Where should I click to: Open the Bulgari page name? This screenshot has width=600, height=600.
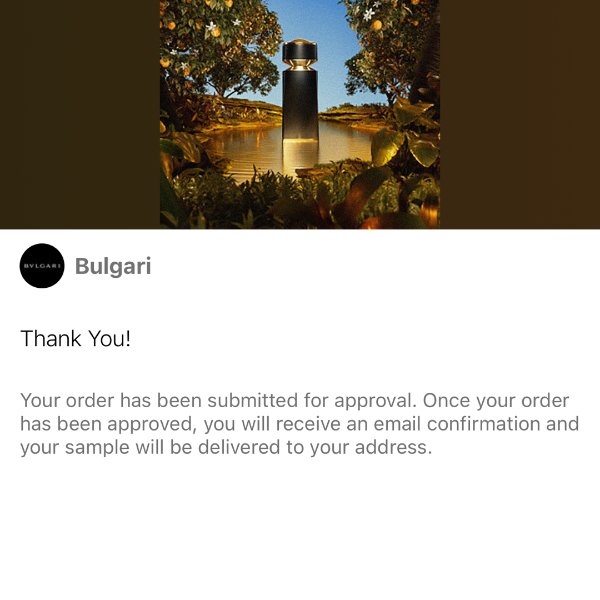(x=113, y=267)
